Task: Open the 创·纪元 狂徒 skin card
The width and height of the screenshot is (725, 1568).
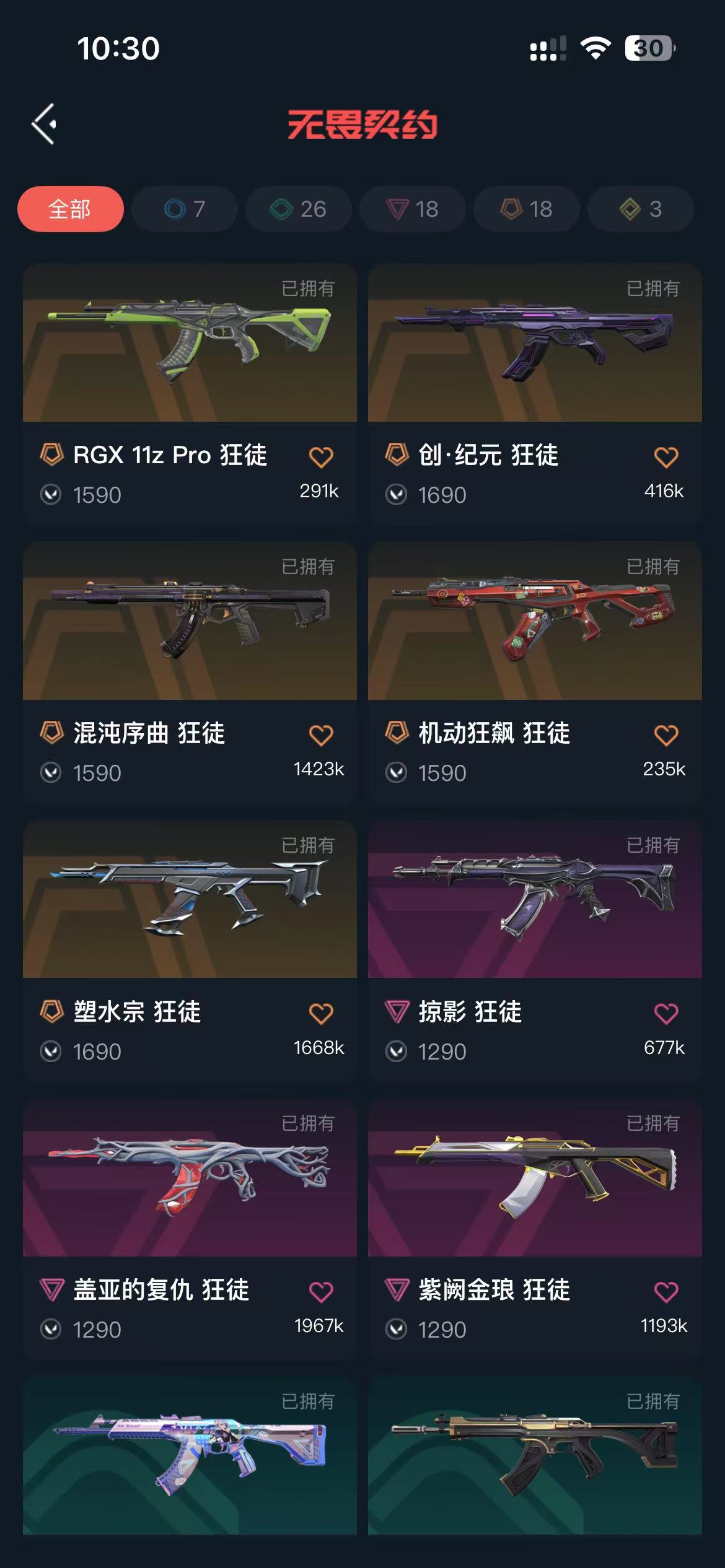Action: (x=535, y=344)
